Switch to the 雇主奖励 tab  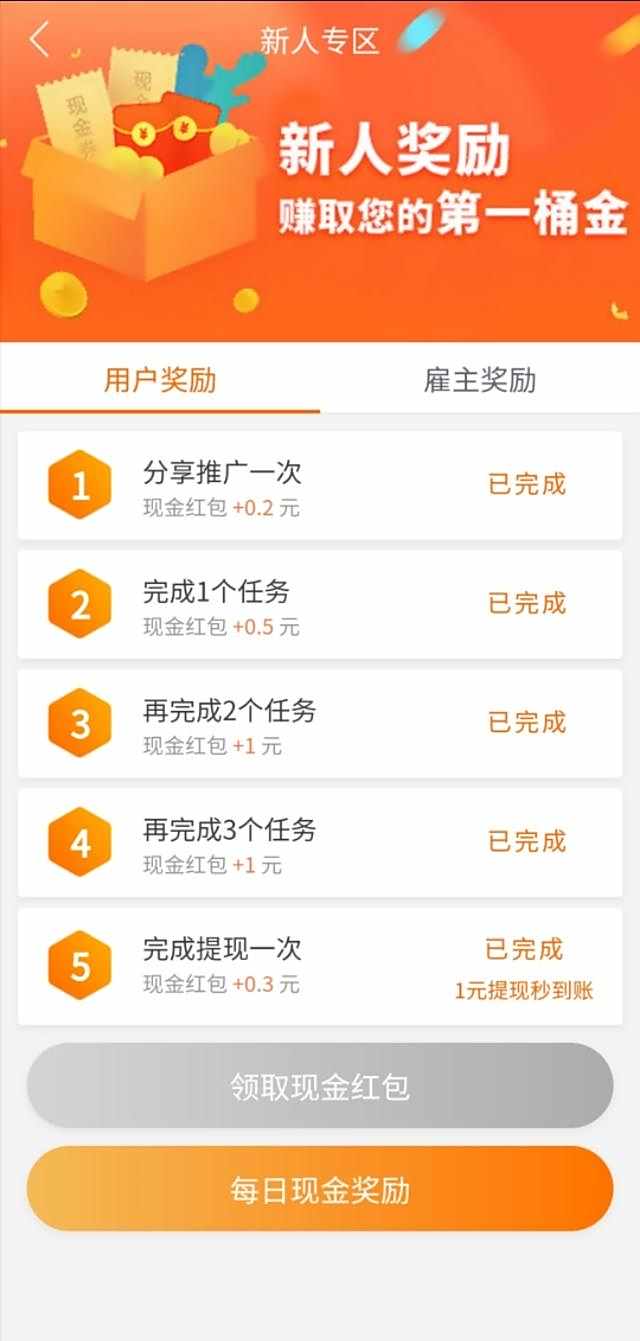[480, 380]
